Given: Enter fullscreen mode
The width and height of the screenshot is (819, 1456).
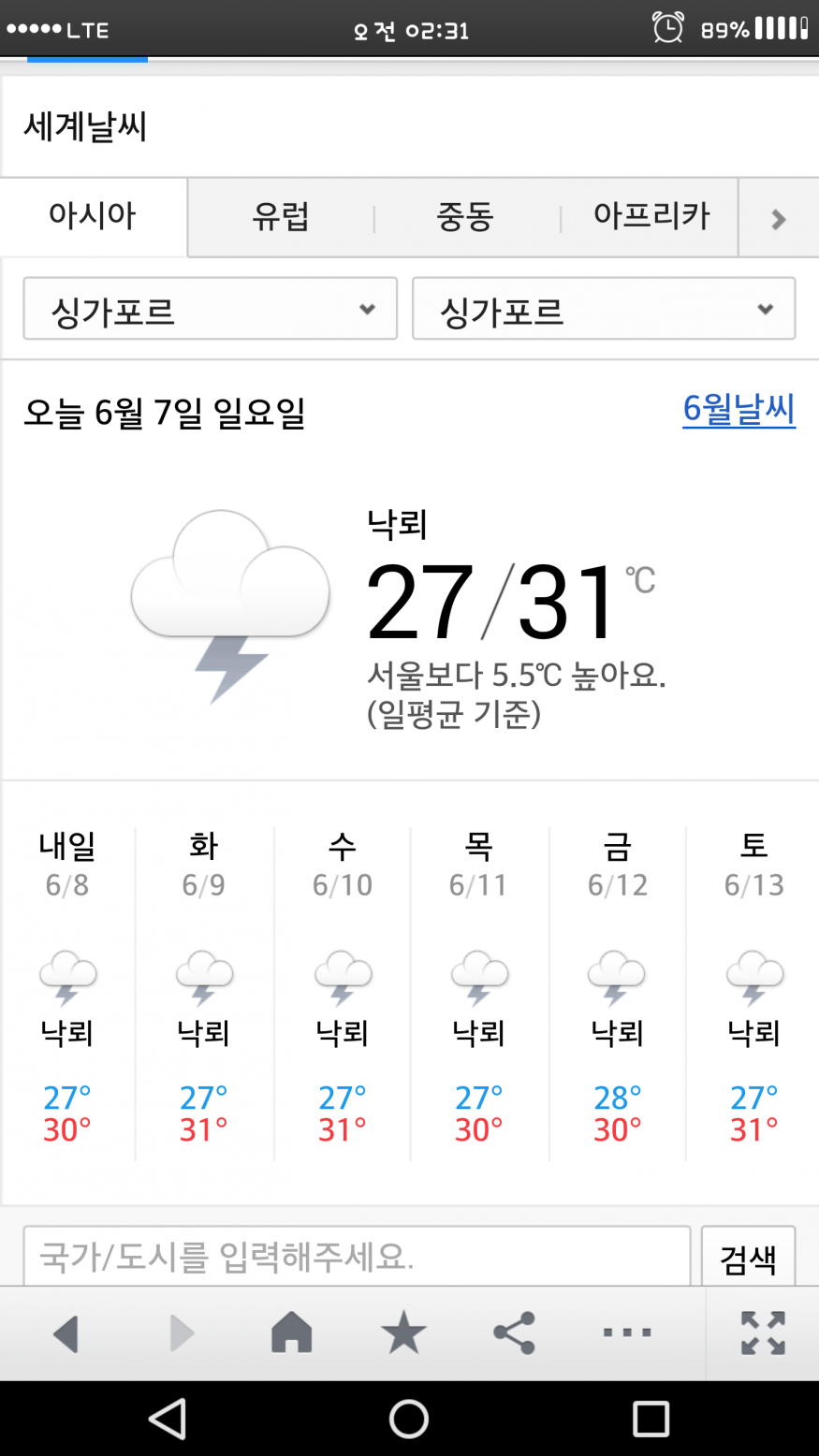Looking at the screenshot, I should click(763, 1333).
